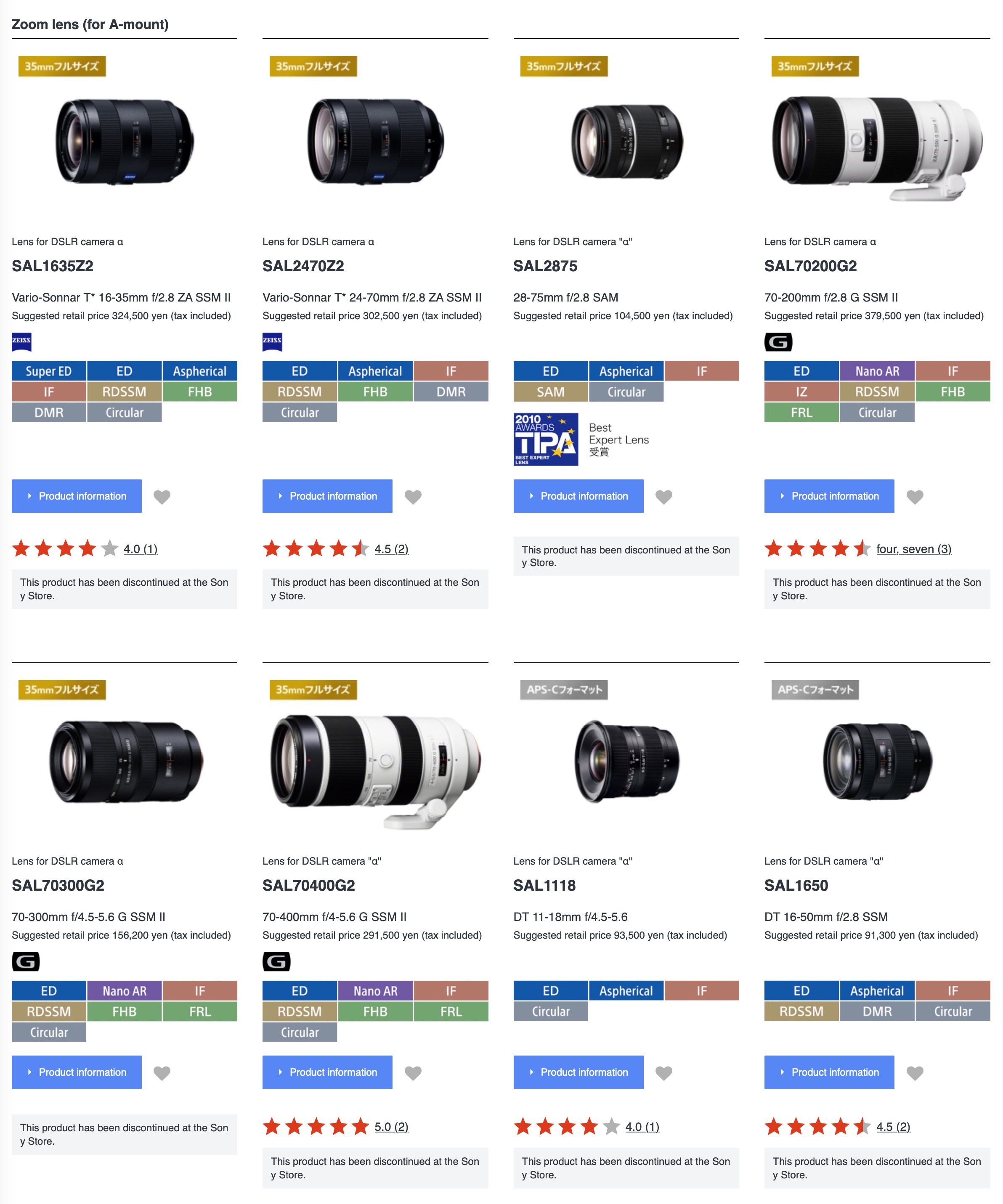This screenshot has height=1204, width=1003.
Task: Expand Product information for SAL1650
Action: [x=829, y=1072]
